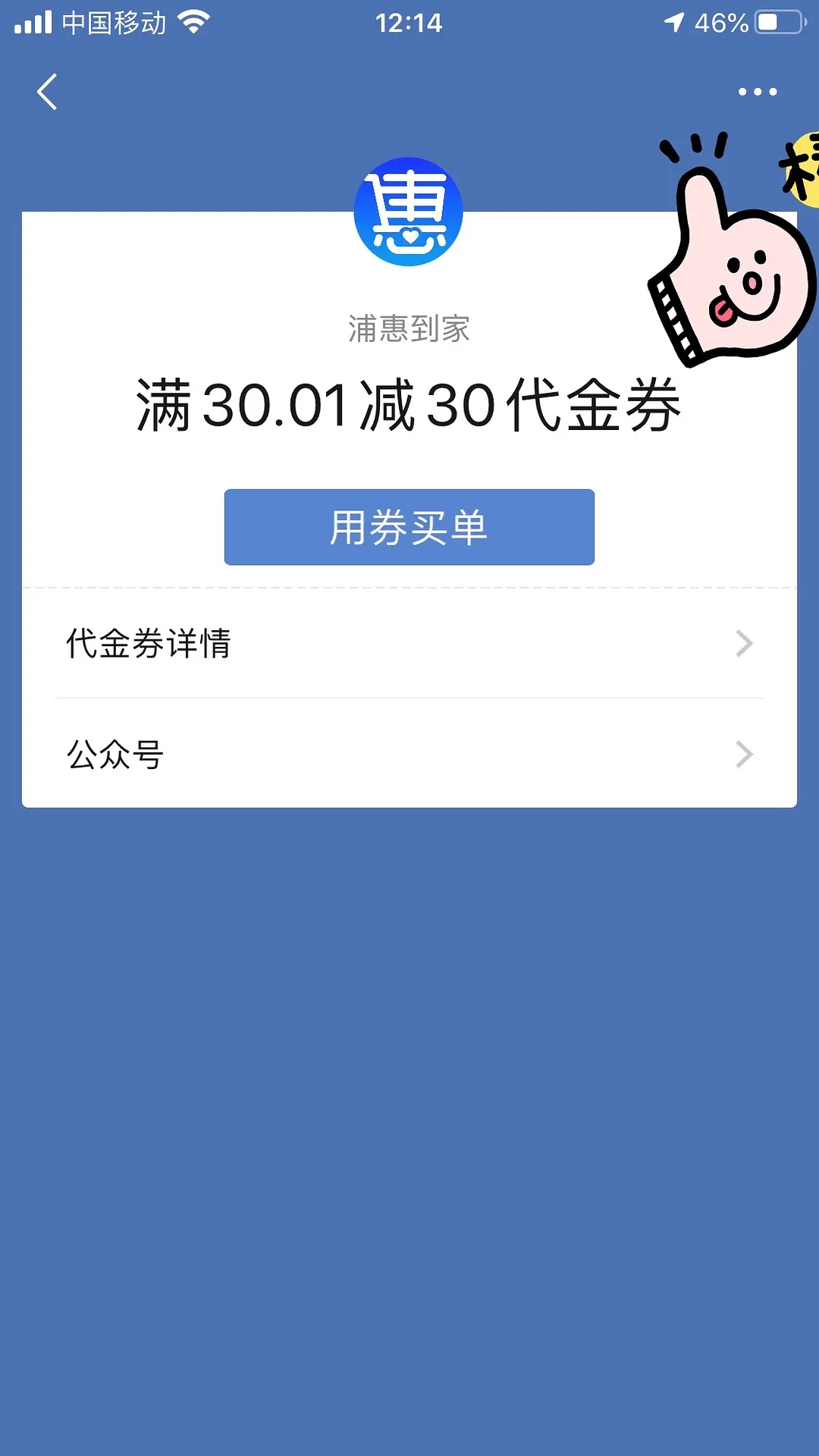The image size is (819, 1456).
Task: Tap the Wi-Fi icon in status bar
Action: click(194, 23)
